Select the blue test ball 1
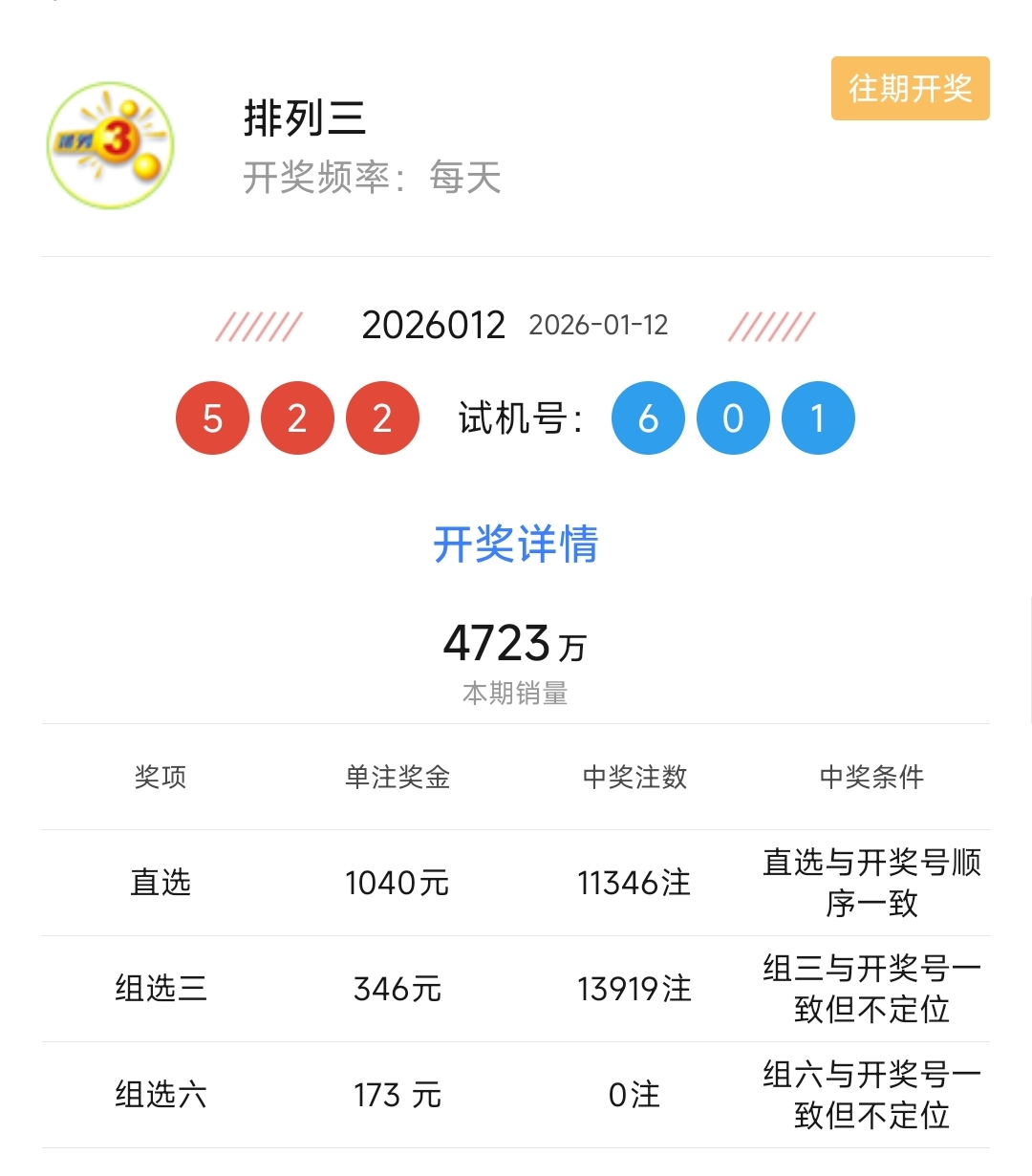This screenshot has width=1032, height=1176. [818, 417]
